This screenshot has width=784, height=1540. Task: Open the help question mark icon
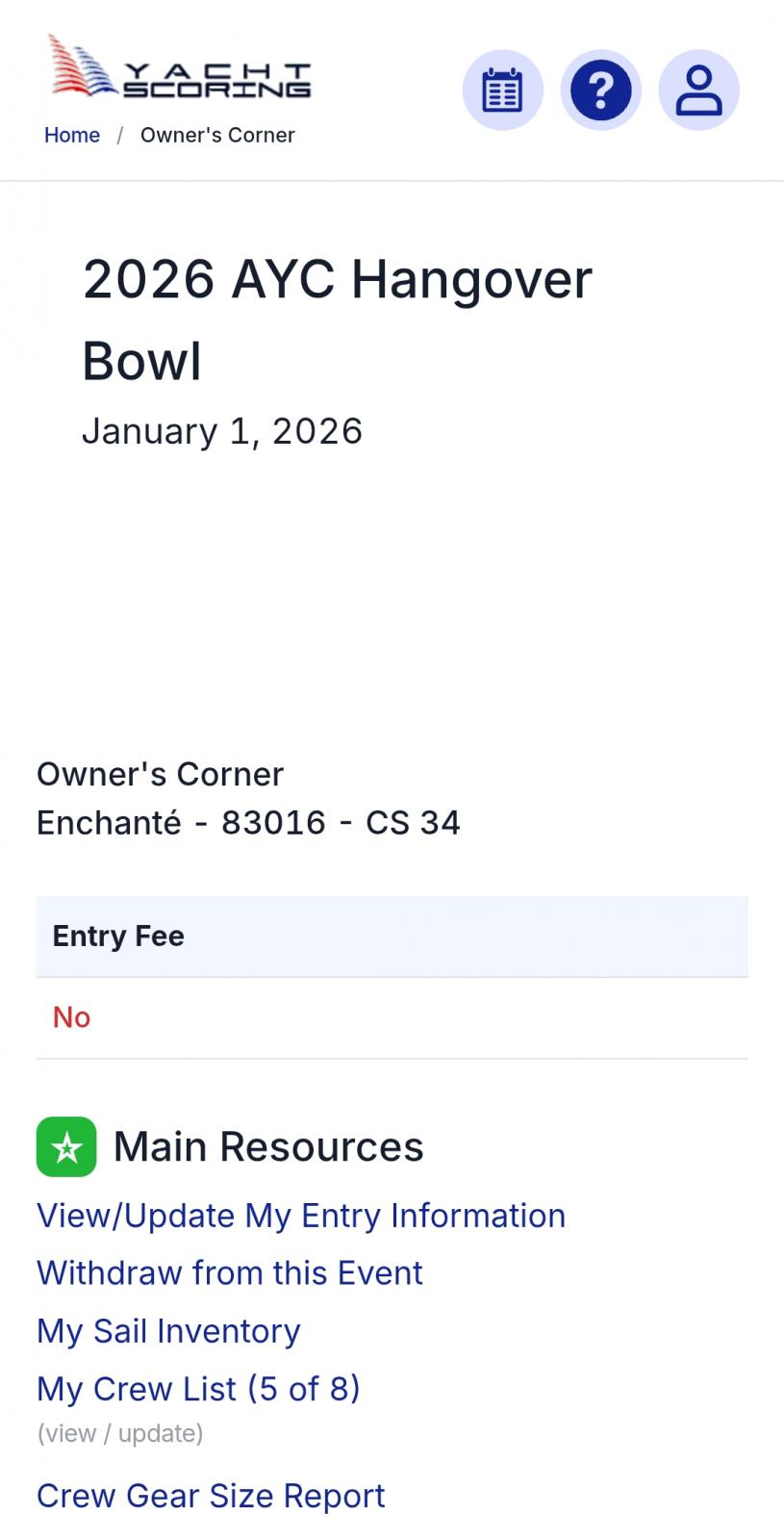(x=600, y=90)
